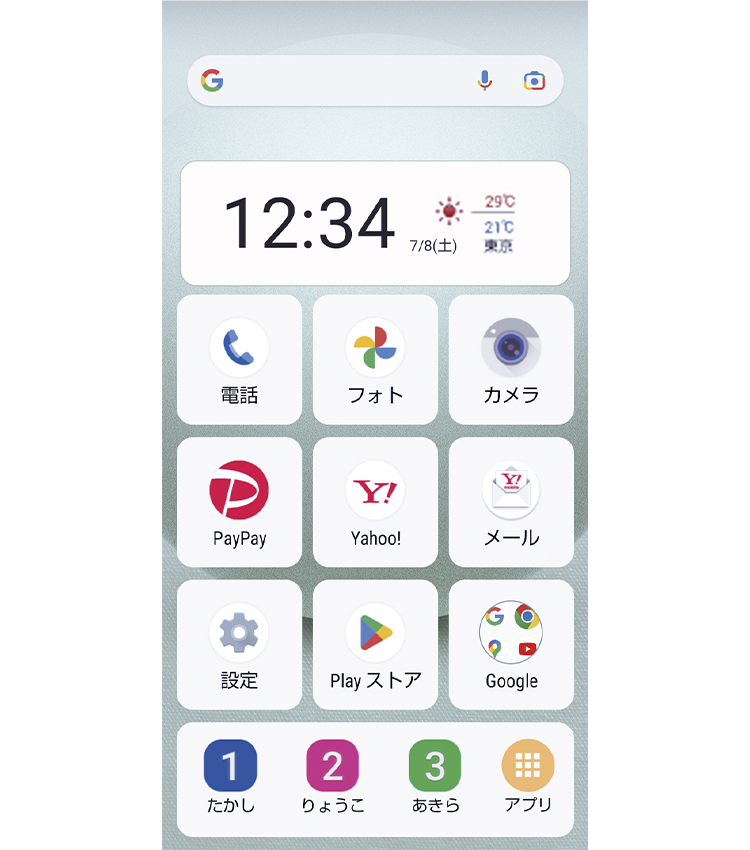This screenshot has height=850, width=750.
Task: Open the clock and weather widget
Action: point(375,223)
